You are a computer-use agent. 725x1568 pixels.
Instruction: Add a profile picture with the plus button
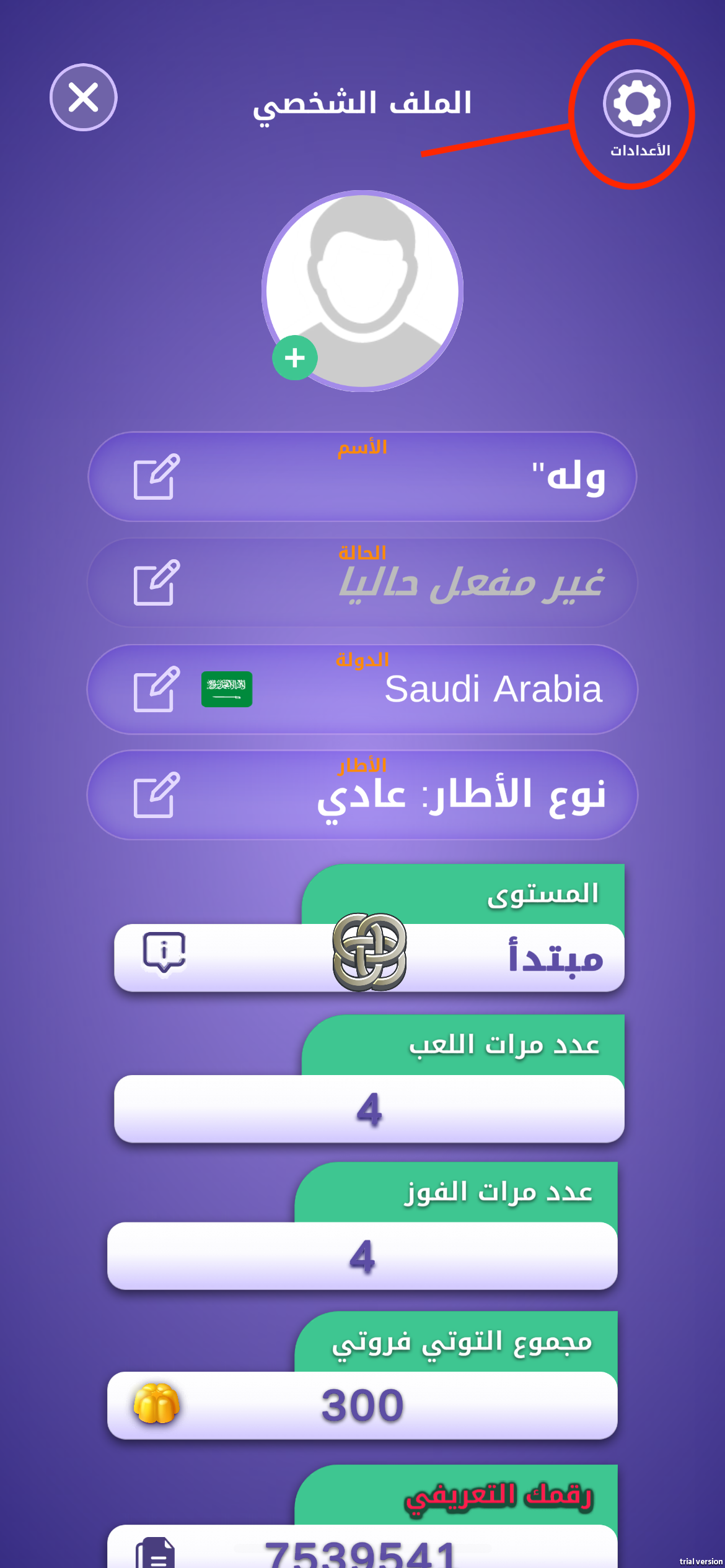coord(295,358)
